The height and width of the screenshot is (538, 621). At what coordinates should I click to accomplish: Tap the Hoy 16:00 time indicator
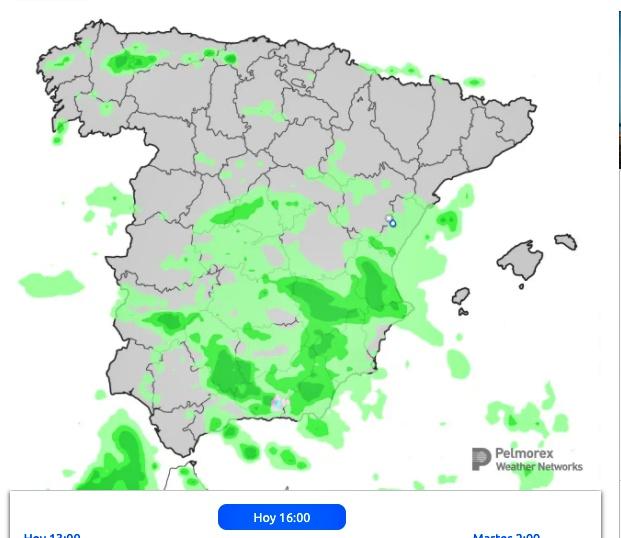point(281,517)
